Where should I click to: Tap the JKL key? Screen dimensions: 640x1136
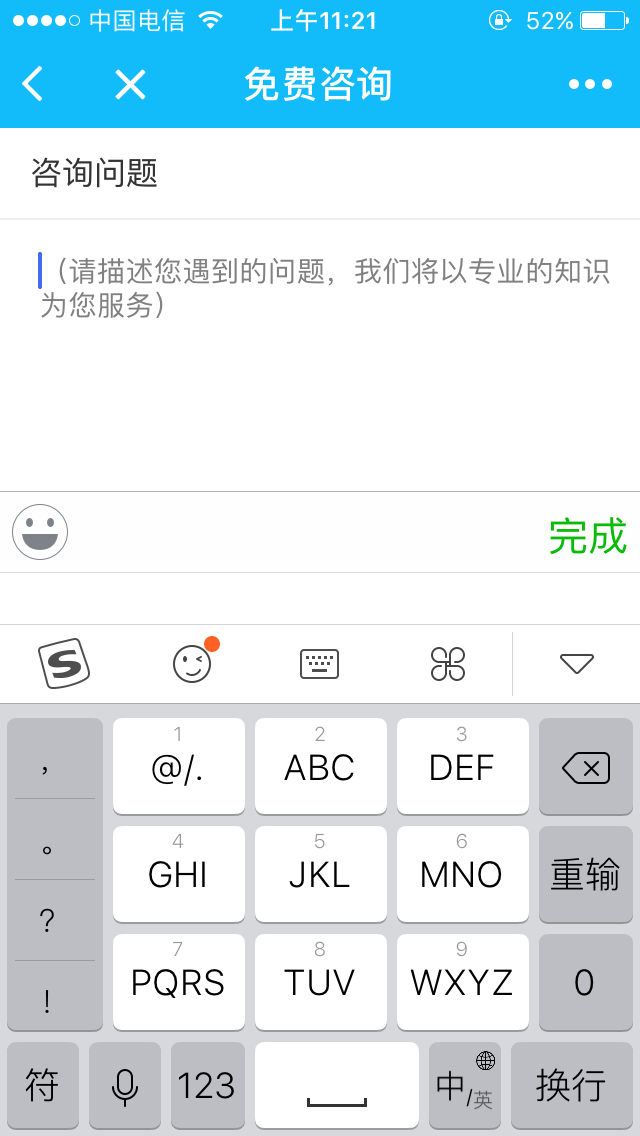coord(320,875)
